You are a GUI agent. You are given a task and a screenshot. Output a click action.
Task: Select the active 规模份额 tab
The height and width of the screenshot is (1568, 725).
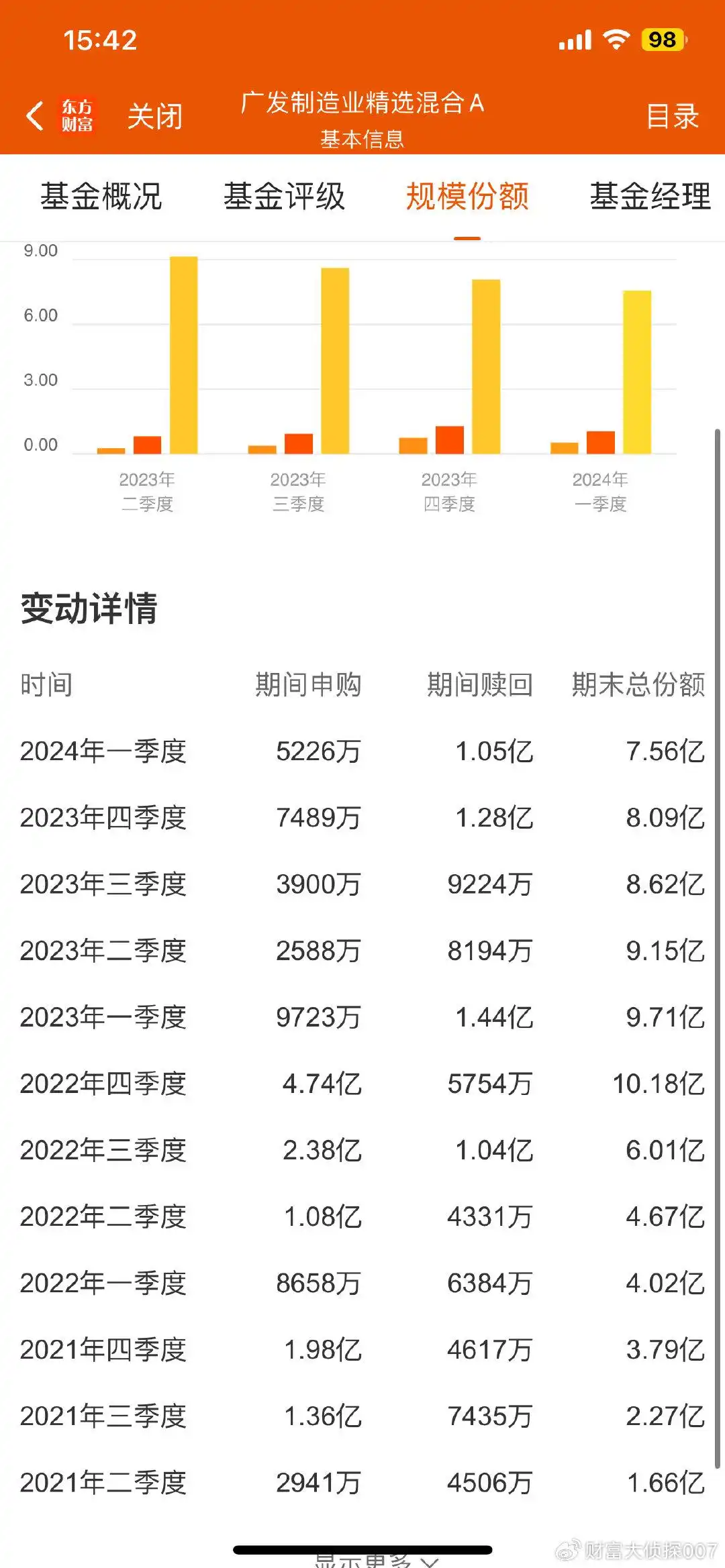coord(468,197)
